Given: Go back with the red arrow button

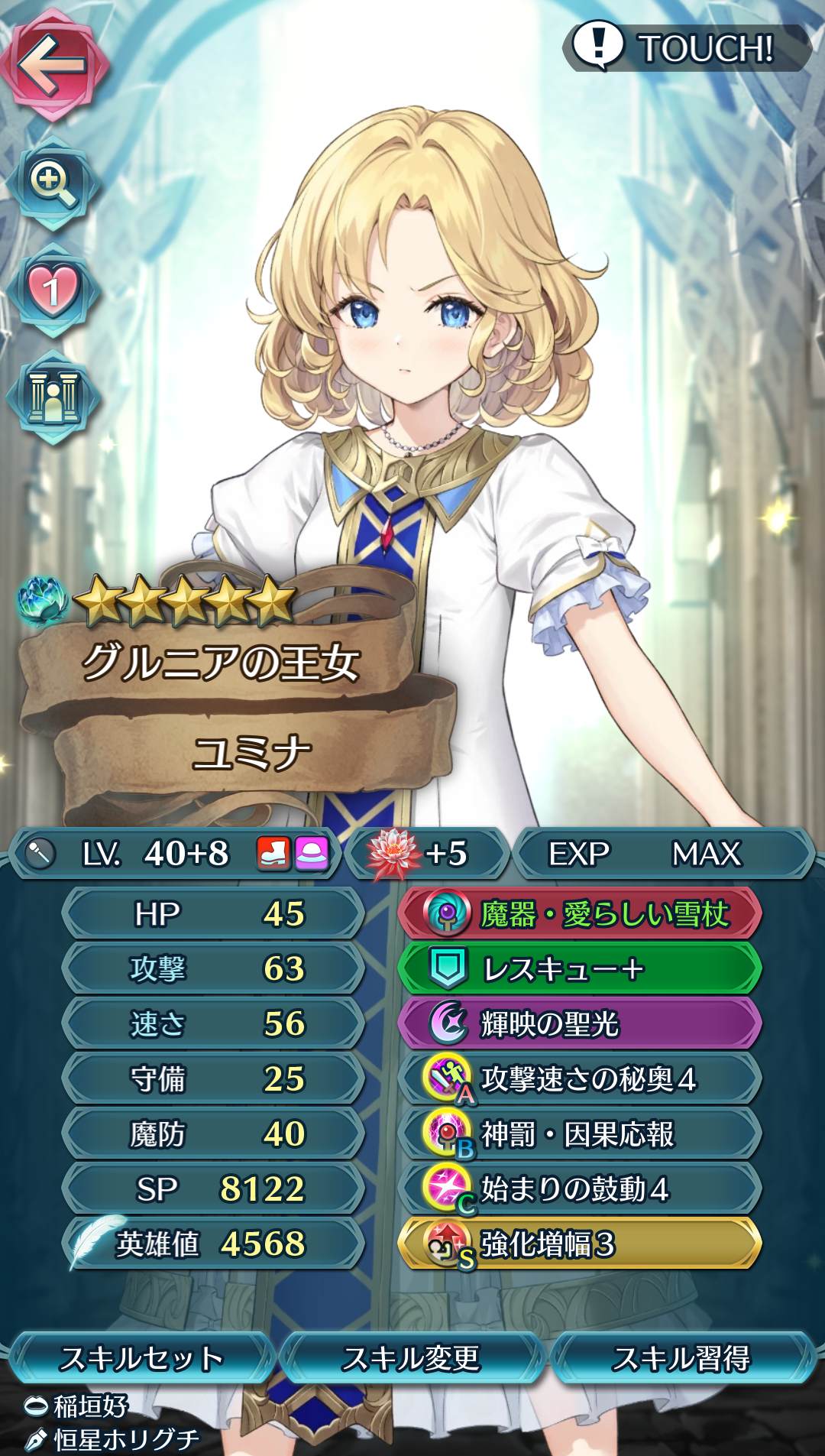Looking at the screenshot, I should tap(53, 65).
